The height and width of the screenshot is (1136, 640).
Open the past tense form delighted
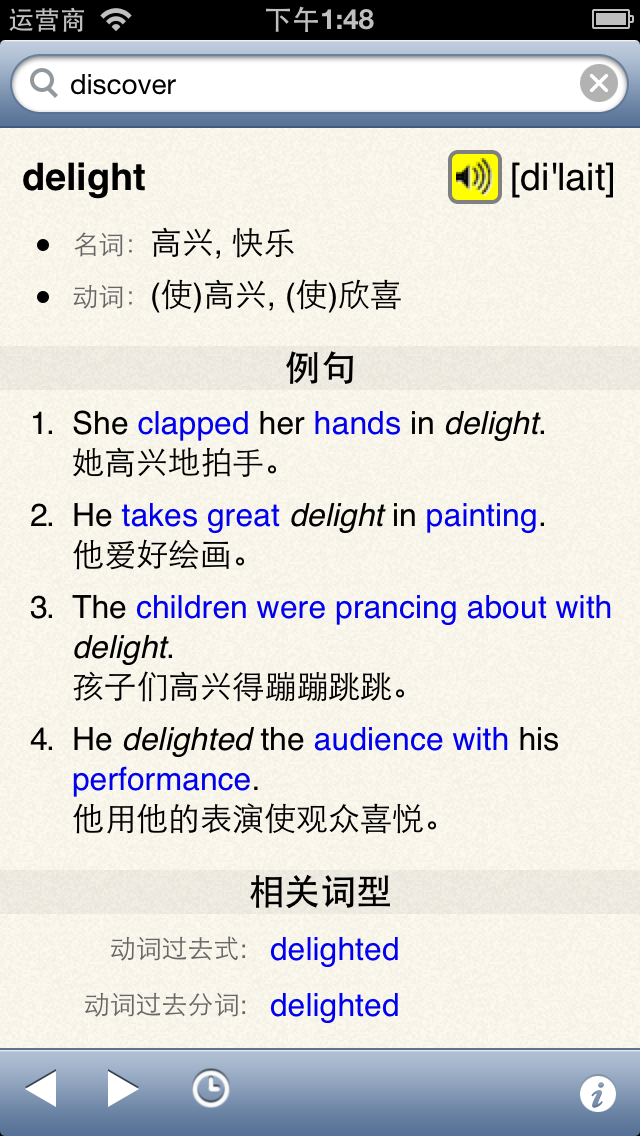tap(334, 950)
